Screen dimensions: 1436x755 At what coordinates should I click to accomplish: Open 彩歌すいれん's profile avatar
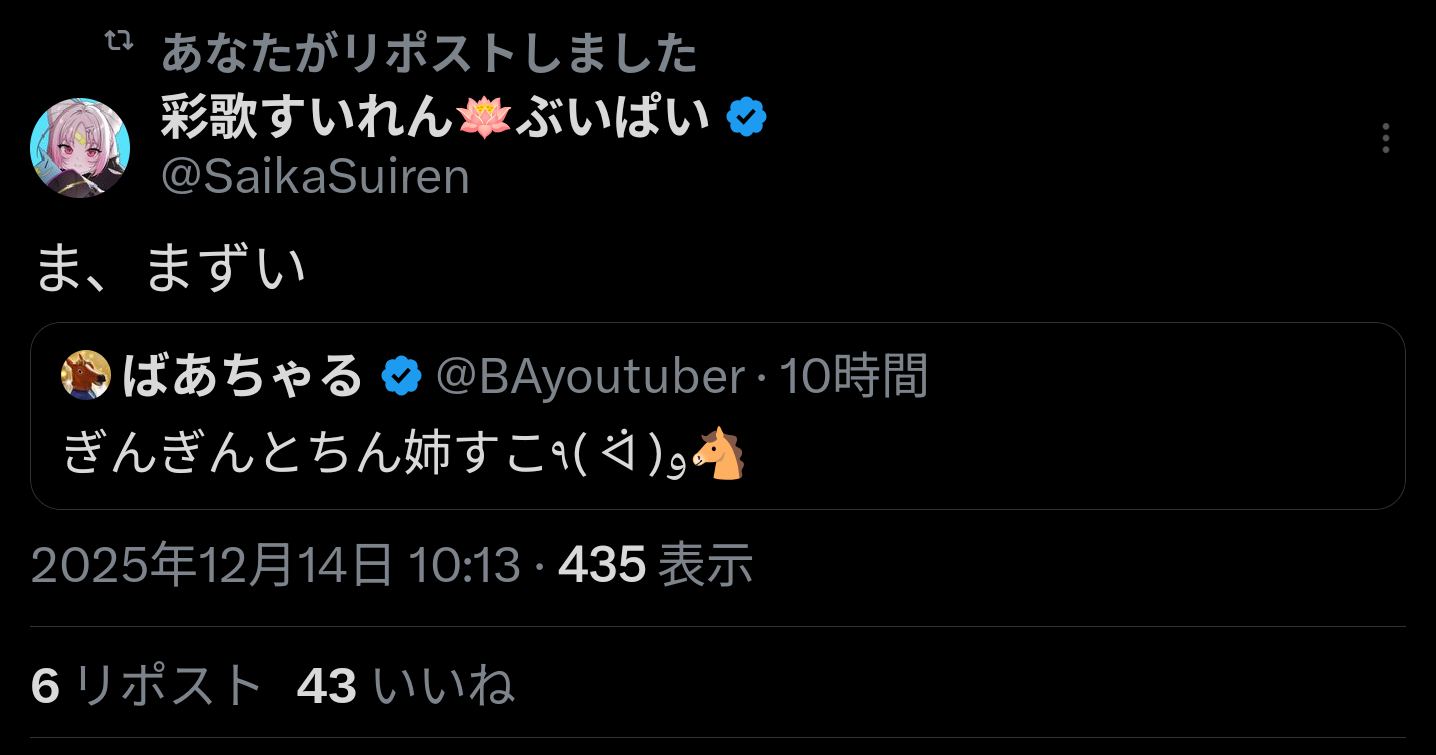click(80, 147)
